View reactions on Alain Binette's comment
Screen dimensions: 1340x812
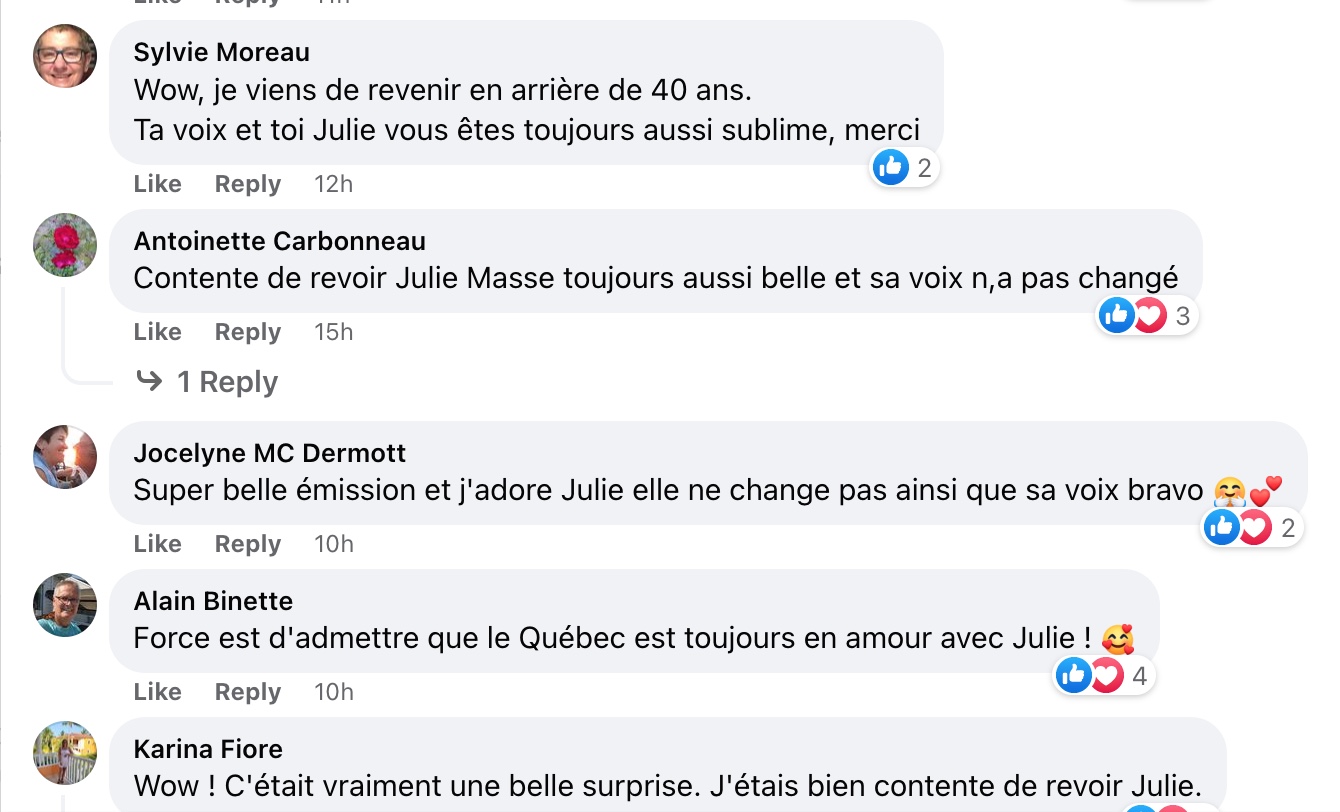pos(1105,677)
